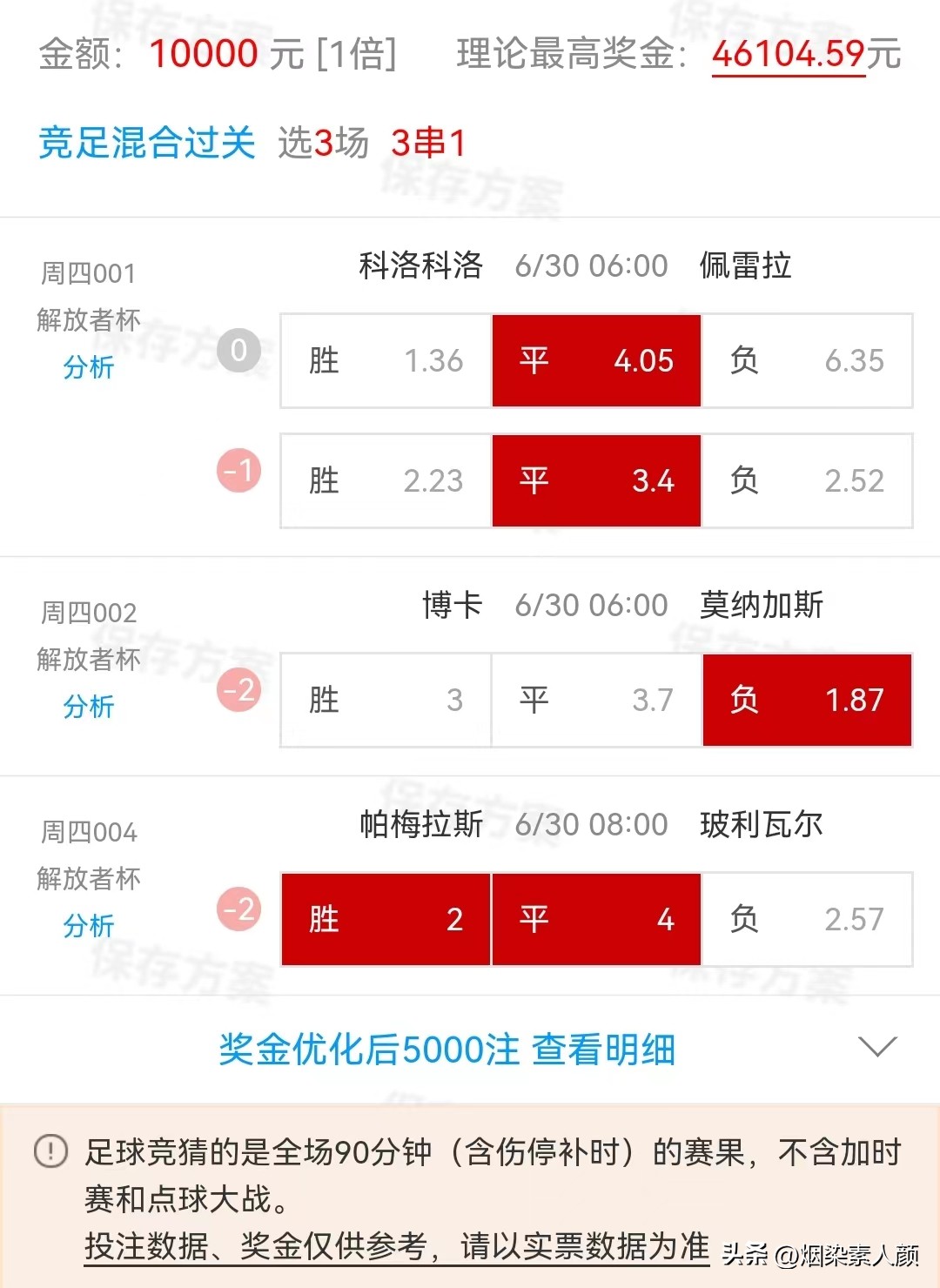Viewport: 940px width, 1288px height.
Task: Select handicap 负 2.52 option
Action: coord(807,480)
